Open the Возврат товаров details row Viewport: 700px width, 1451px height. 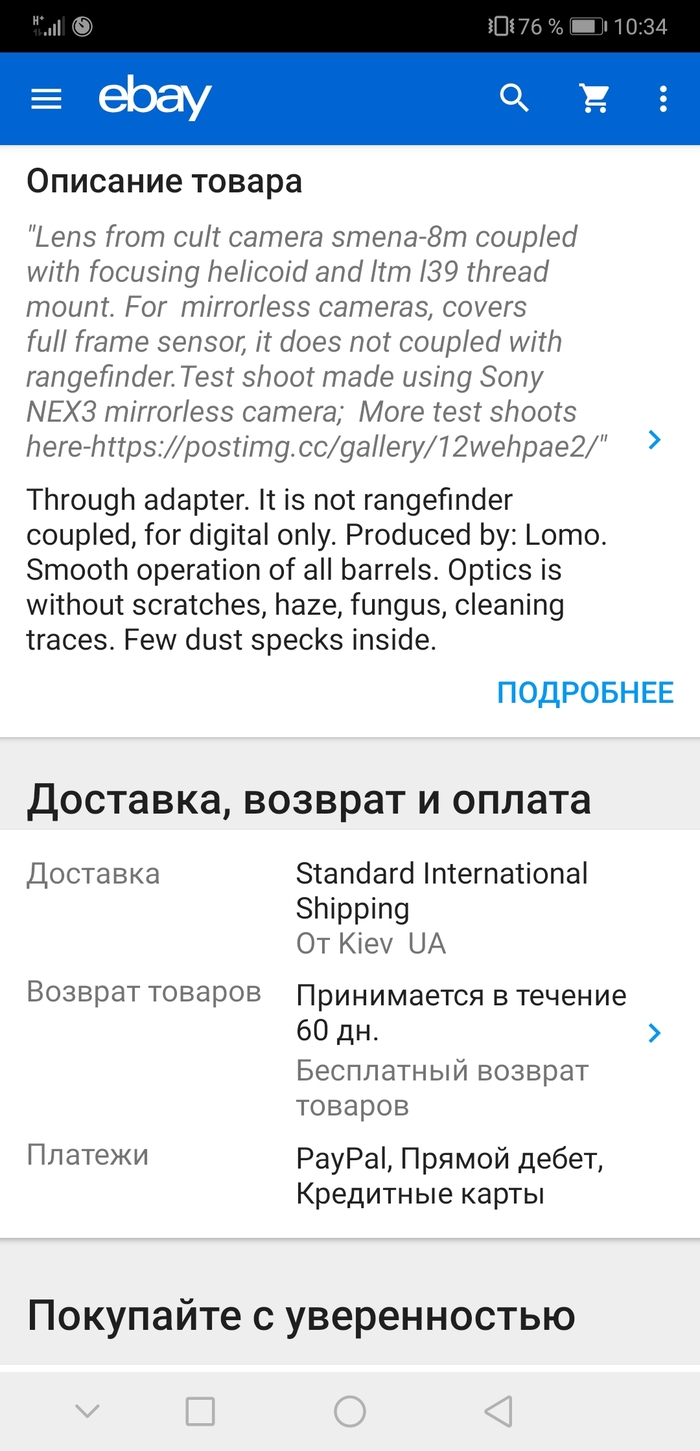[654, 1033]
